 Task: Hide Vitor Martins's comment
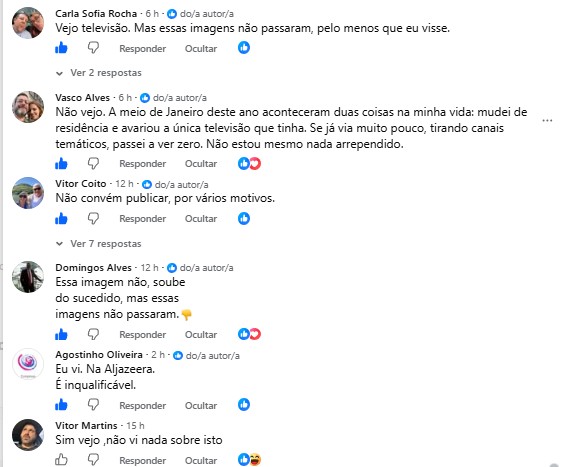coord(201,460)
